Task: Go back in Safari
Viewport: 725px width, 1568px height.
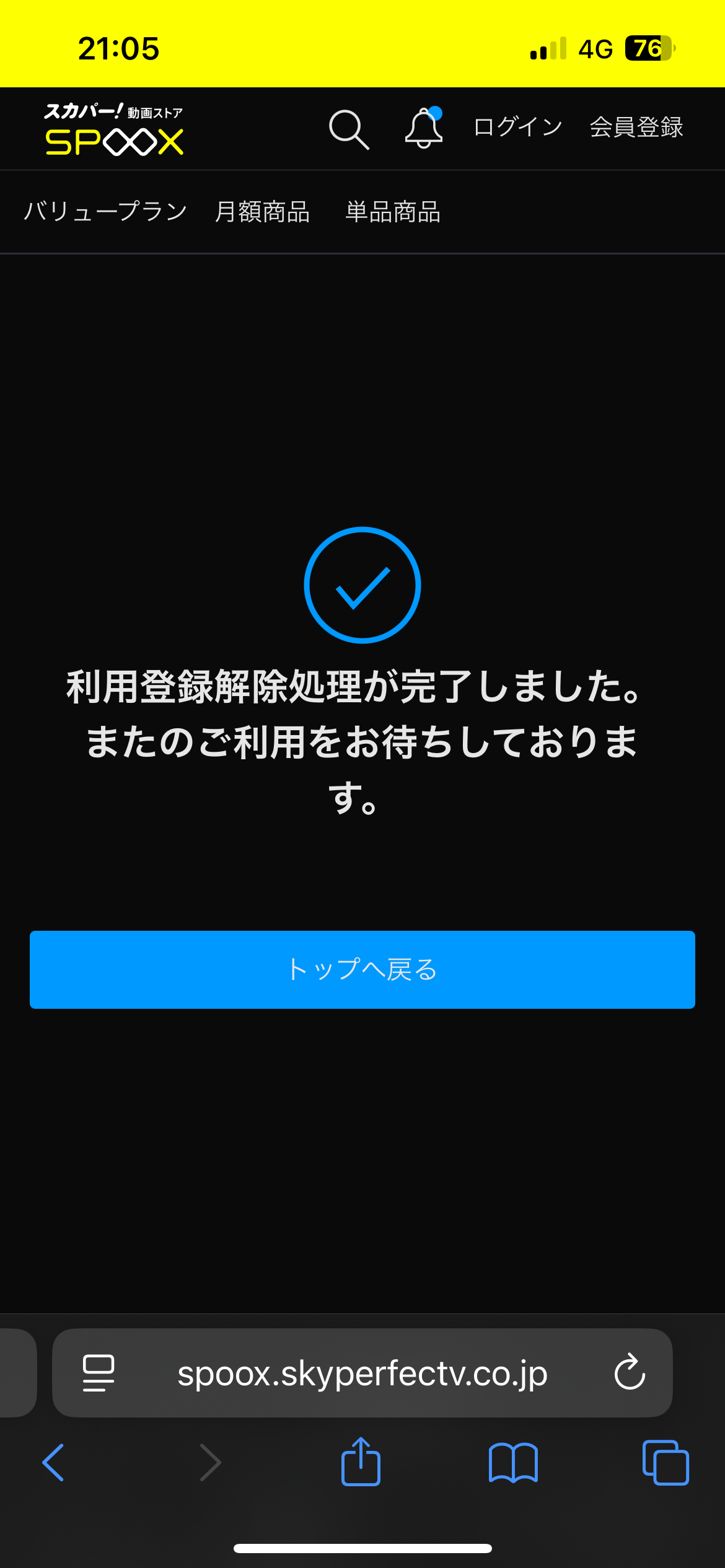Action: tap(53, 1463)
